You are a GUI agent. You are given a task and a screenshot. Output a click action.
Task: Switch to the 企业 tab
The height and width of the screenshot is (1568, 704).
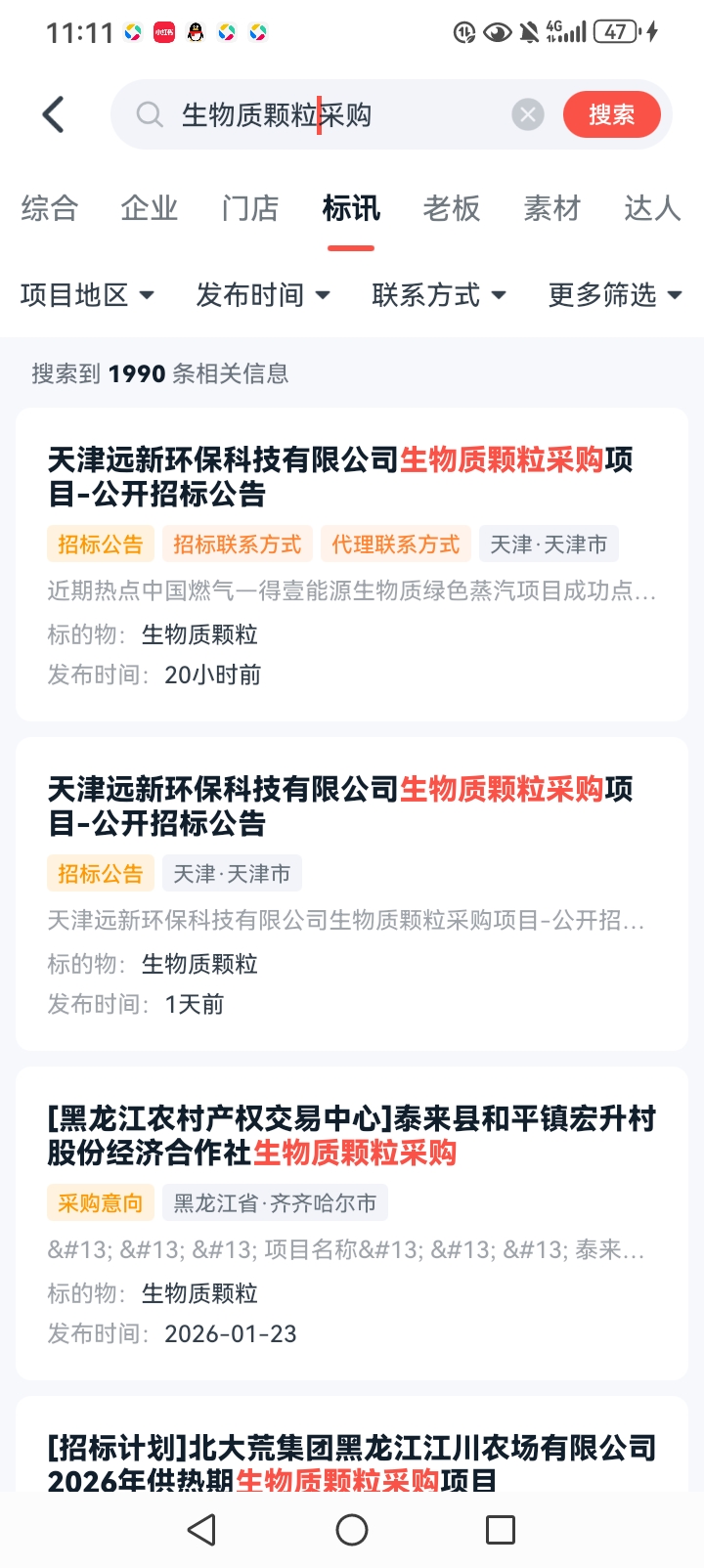click(150, 208)
